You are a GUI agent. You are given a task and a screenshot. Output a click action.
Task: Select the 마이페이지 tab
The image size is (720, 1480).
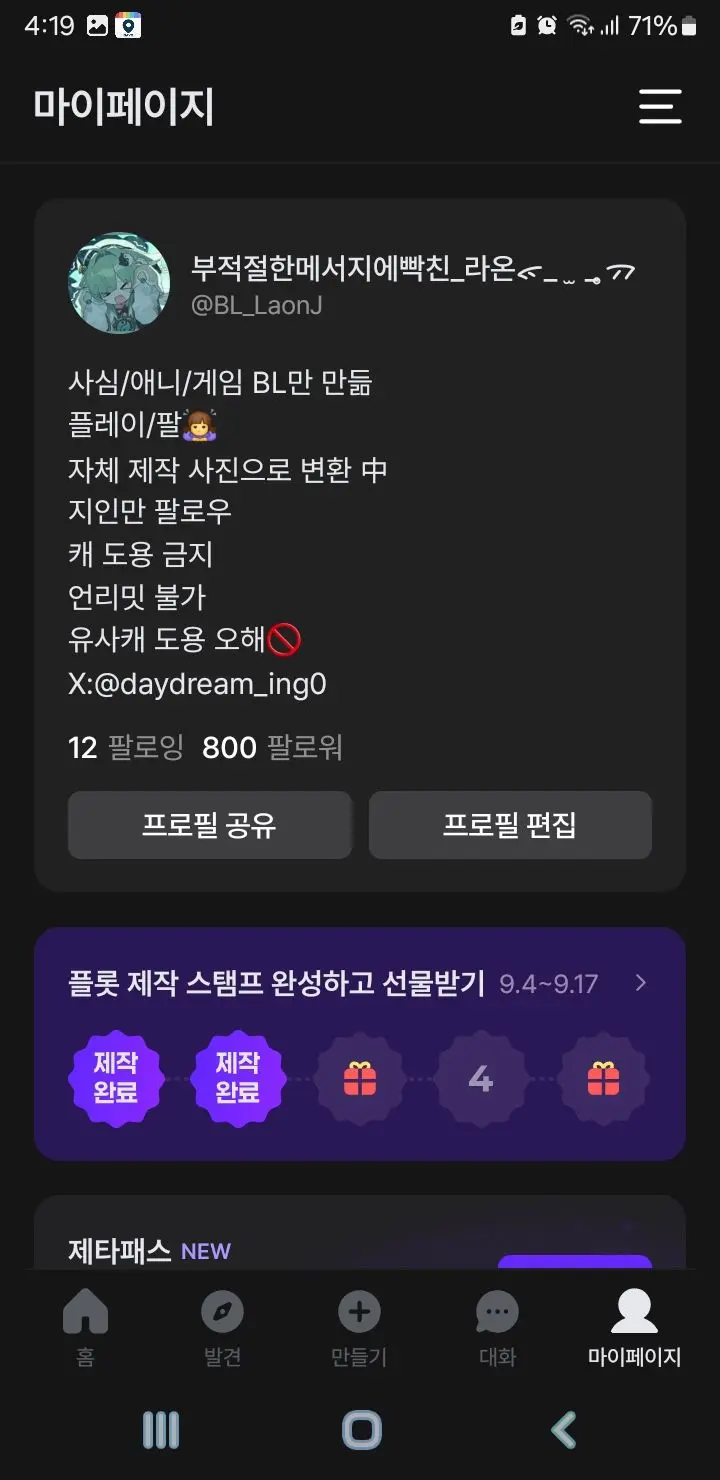coord(634,1328)
